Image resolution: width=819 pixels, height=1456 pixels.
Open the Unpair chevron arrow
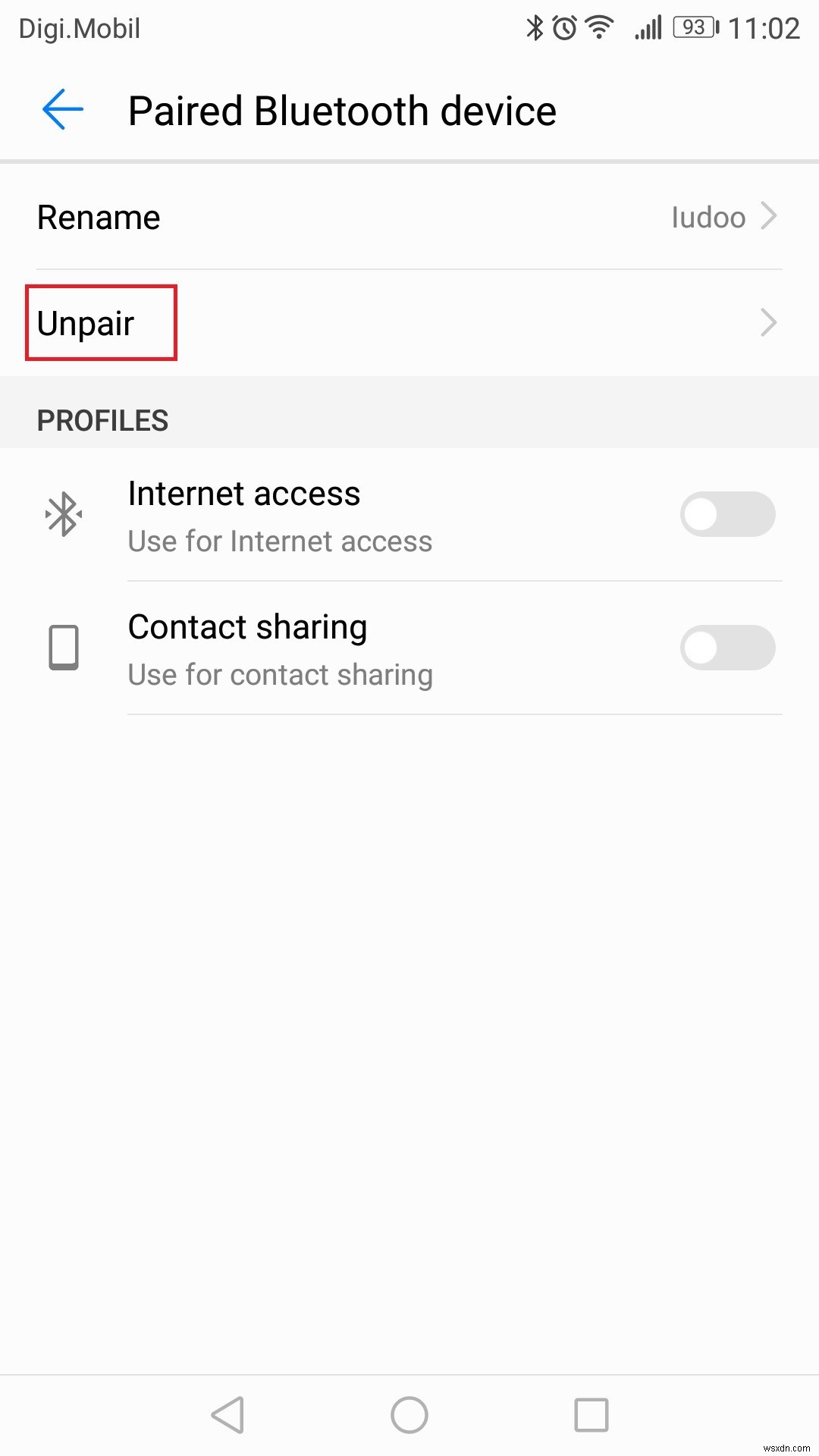(x=769, y=322)
